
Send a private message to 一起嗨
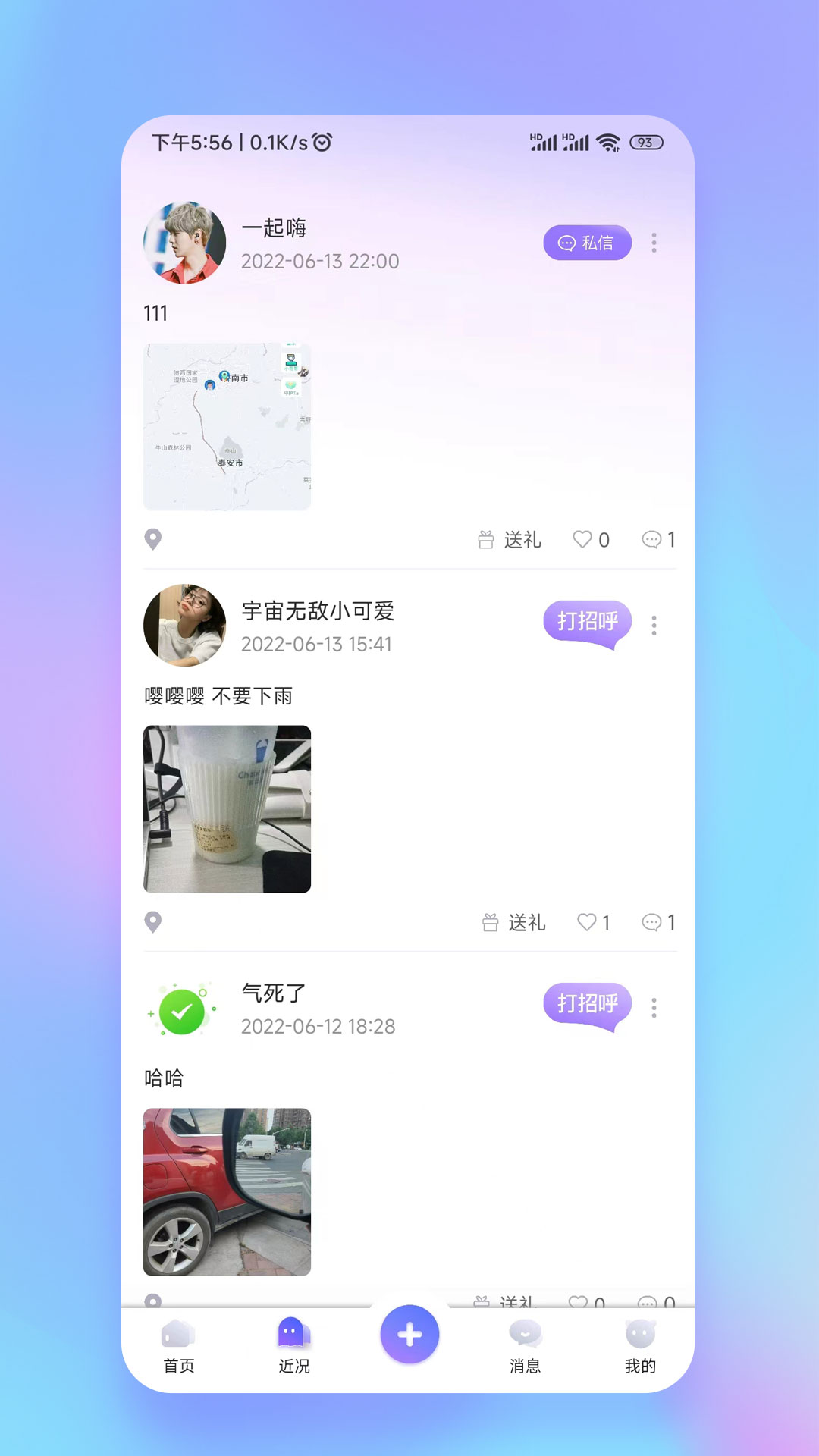click(x=587, y=243)
